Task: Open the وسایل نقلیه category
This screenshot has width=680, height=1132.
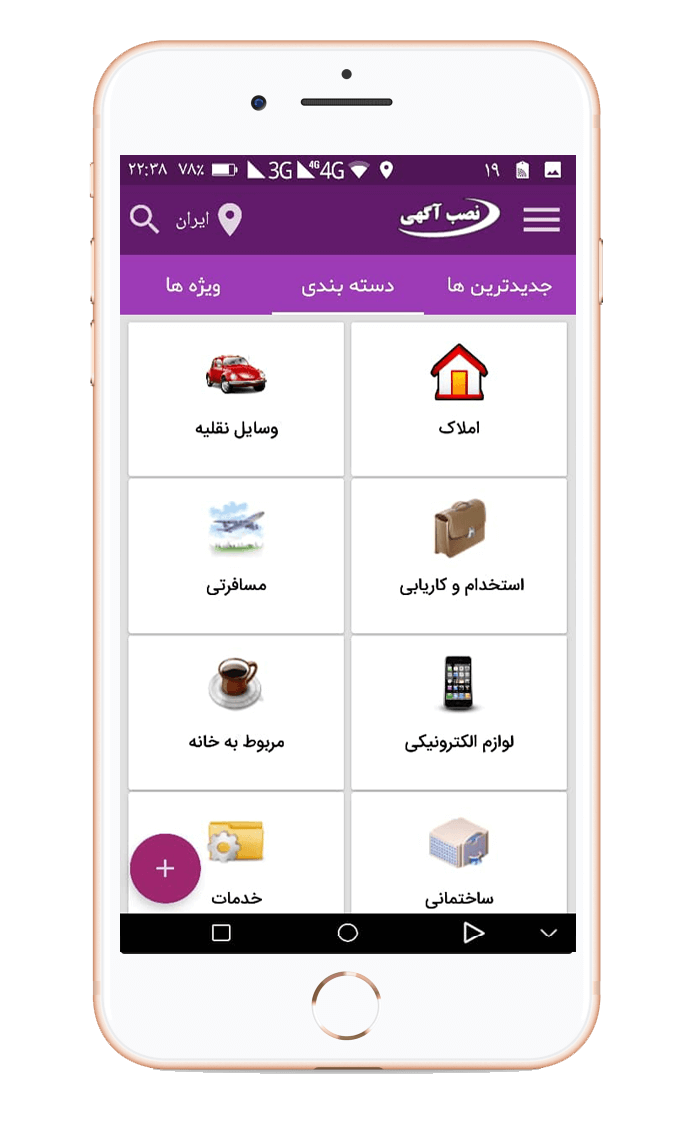Action: point(236,398)
